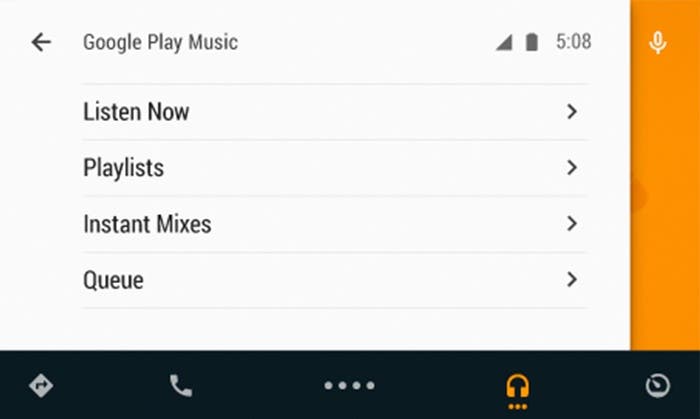View the playback Queue
Viewport: 700px width, 419px height.
330,280
